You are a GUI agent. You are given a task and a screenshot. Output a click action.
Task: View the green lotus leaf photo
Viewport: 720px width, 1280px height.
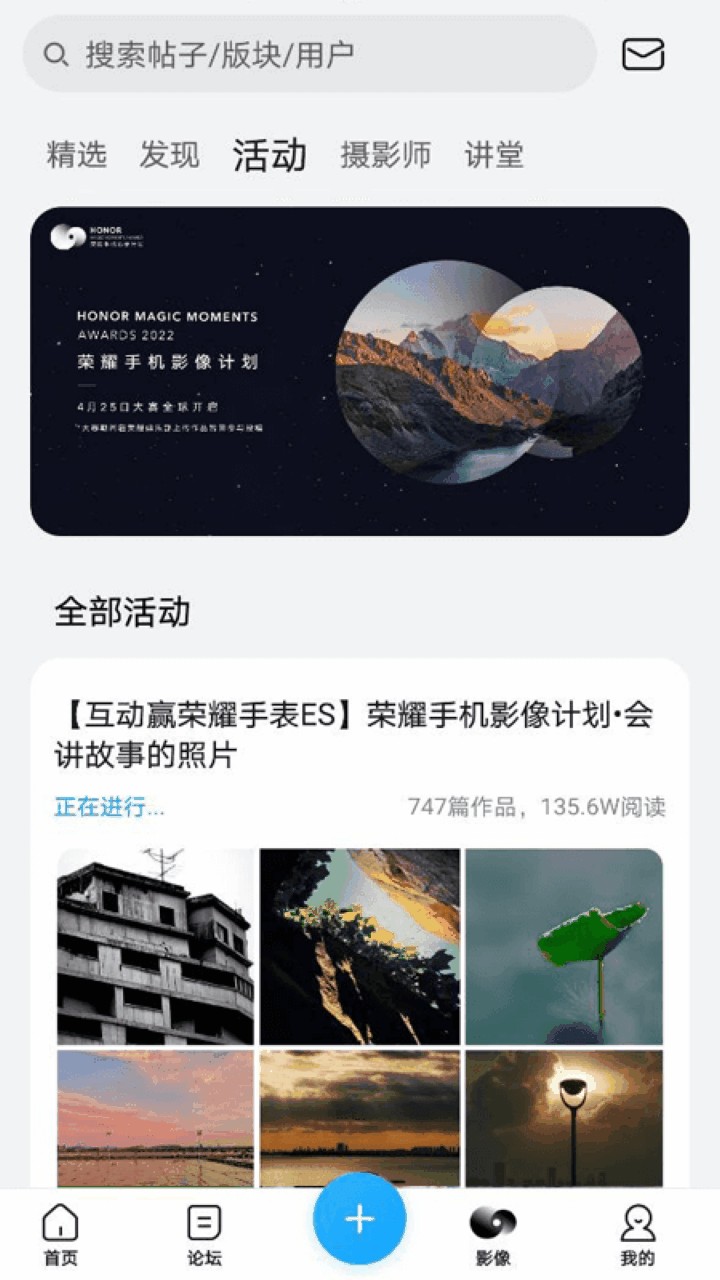coord(564,946)
